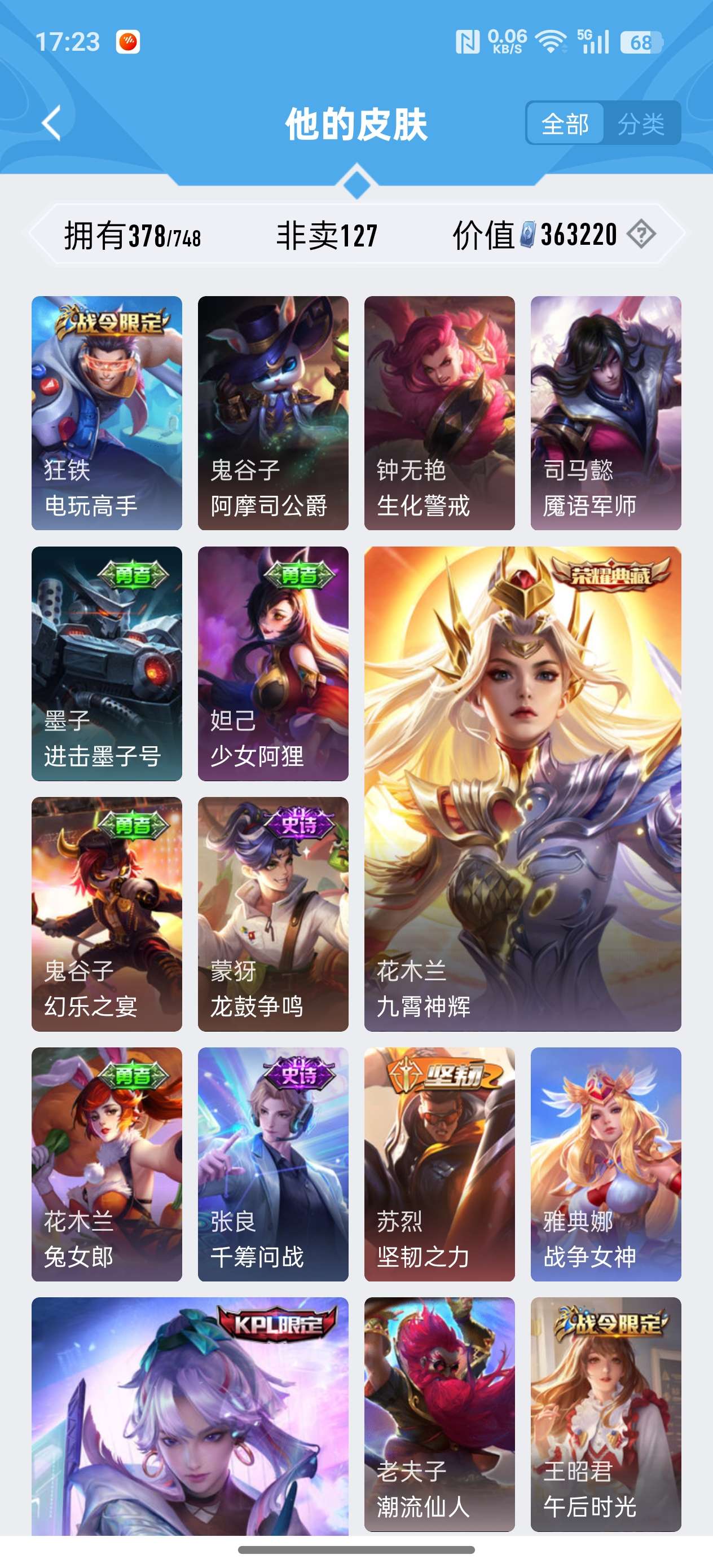Open 花木兰 兔女郎 skin card
713x1568 pixels.
click(x=107, y=1164)
